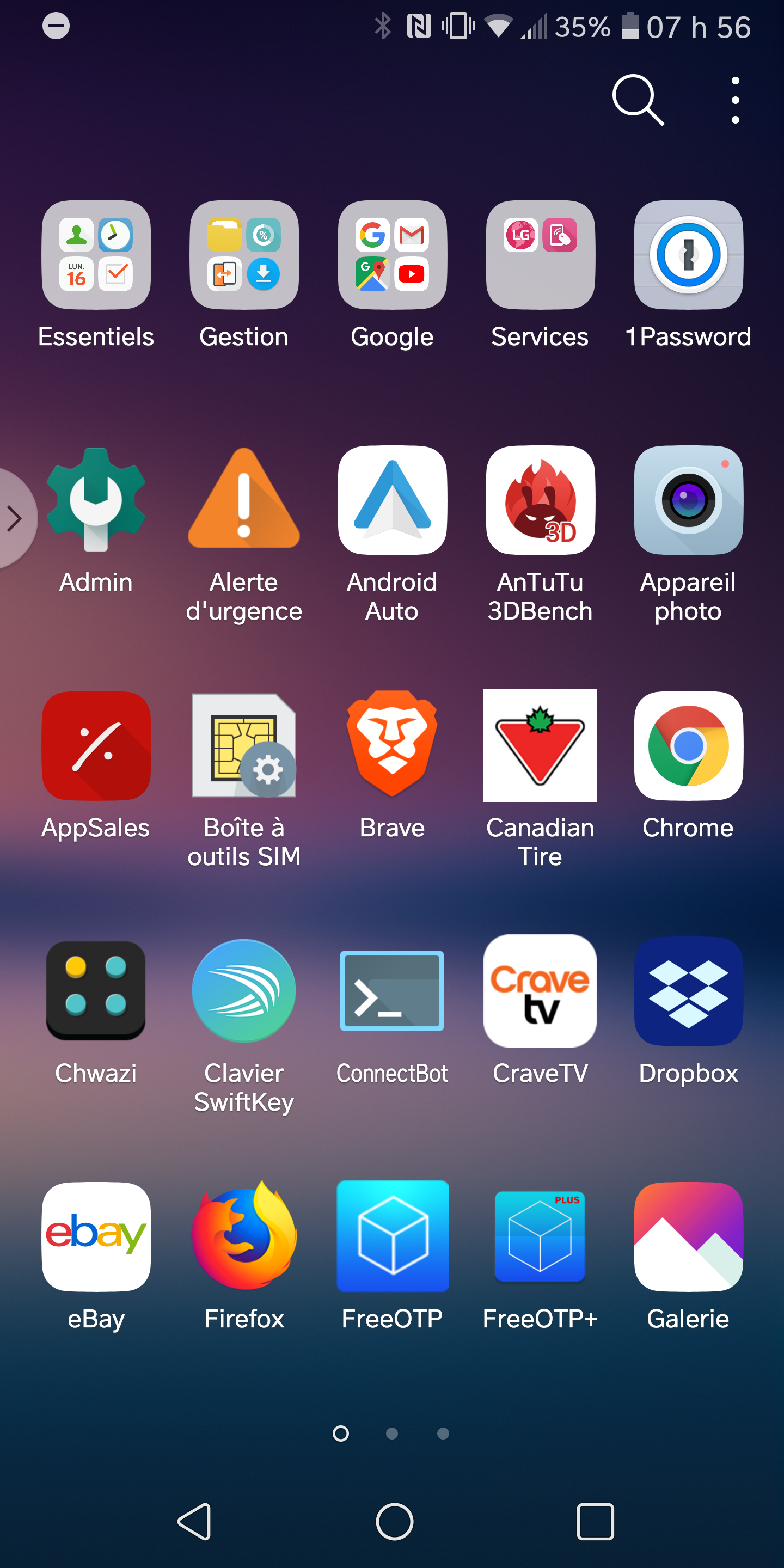Go to the home screen
784x1568 pixels.
click(x=394, y=1521)
